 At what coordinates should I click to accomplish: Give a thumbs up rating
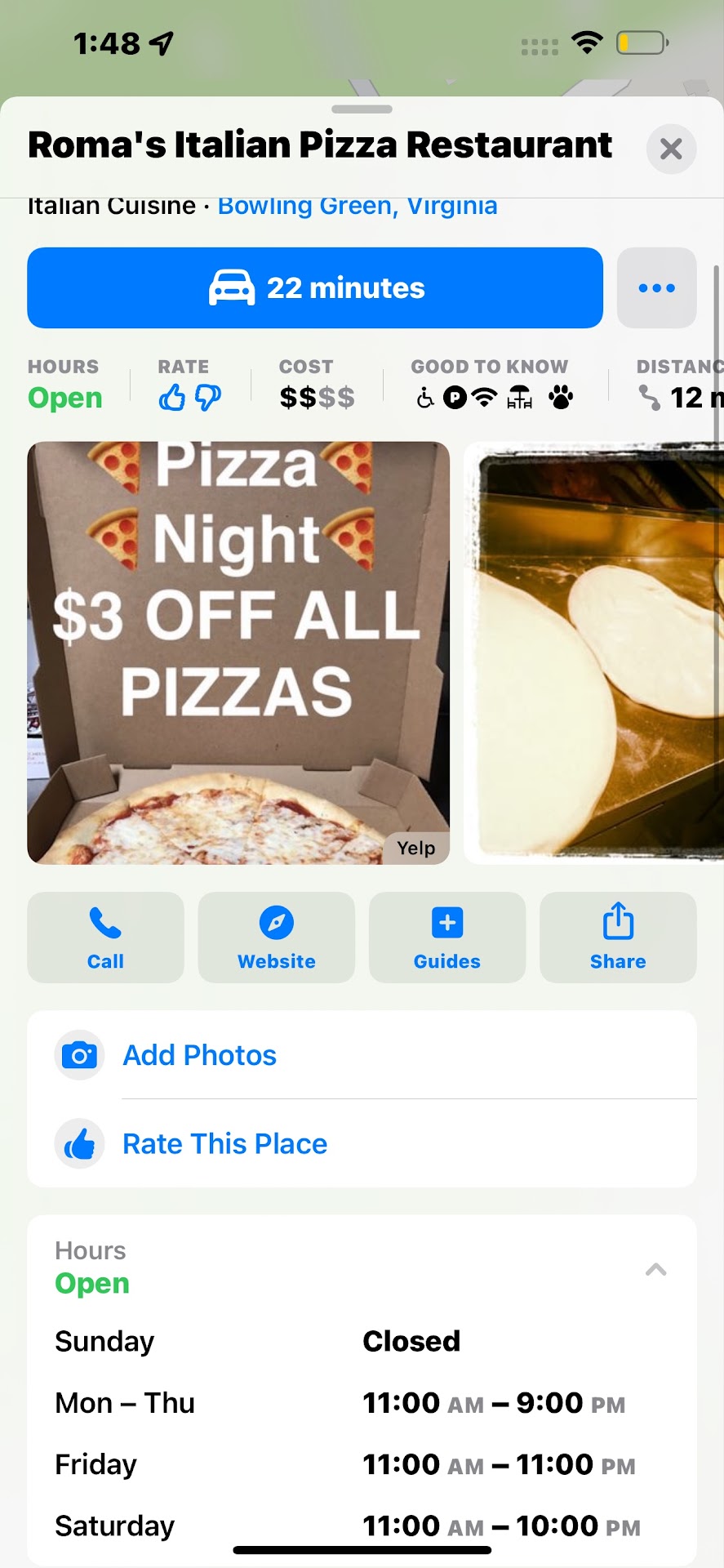[x=172, y=399]
